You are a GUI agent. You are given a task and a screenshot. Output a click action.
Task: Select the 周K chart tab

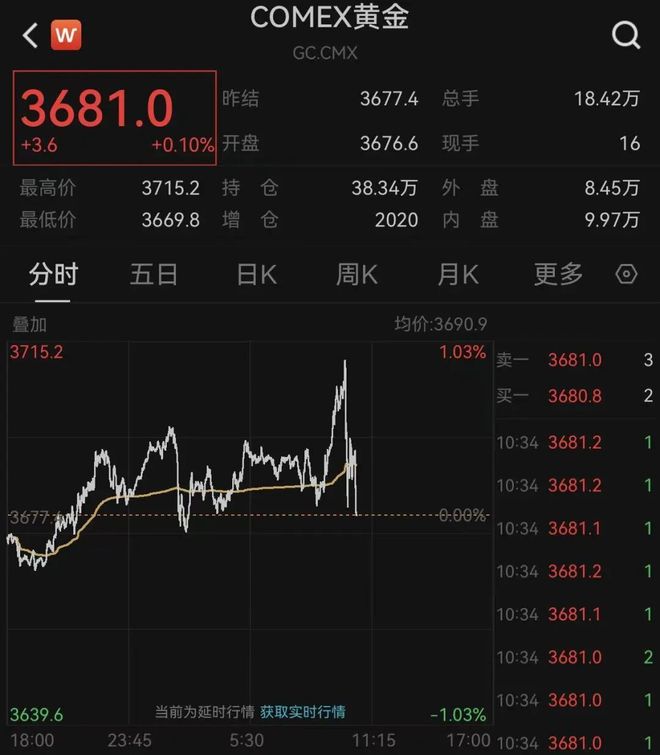coord(357,274)
